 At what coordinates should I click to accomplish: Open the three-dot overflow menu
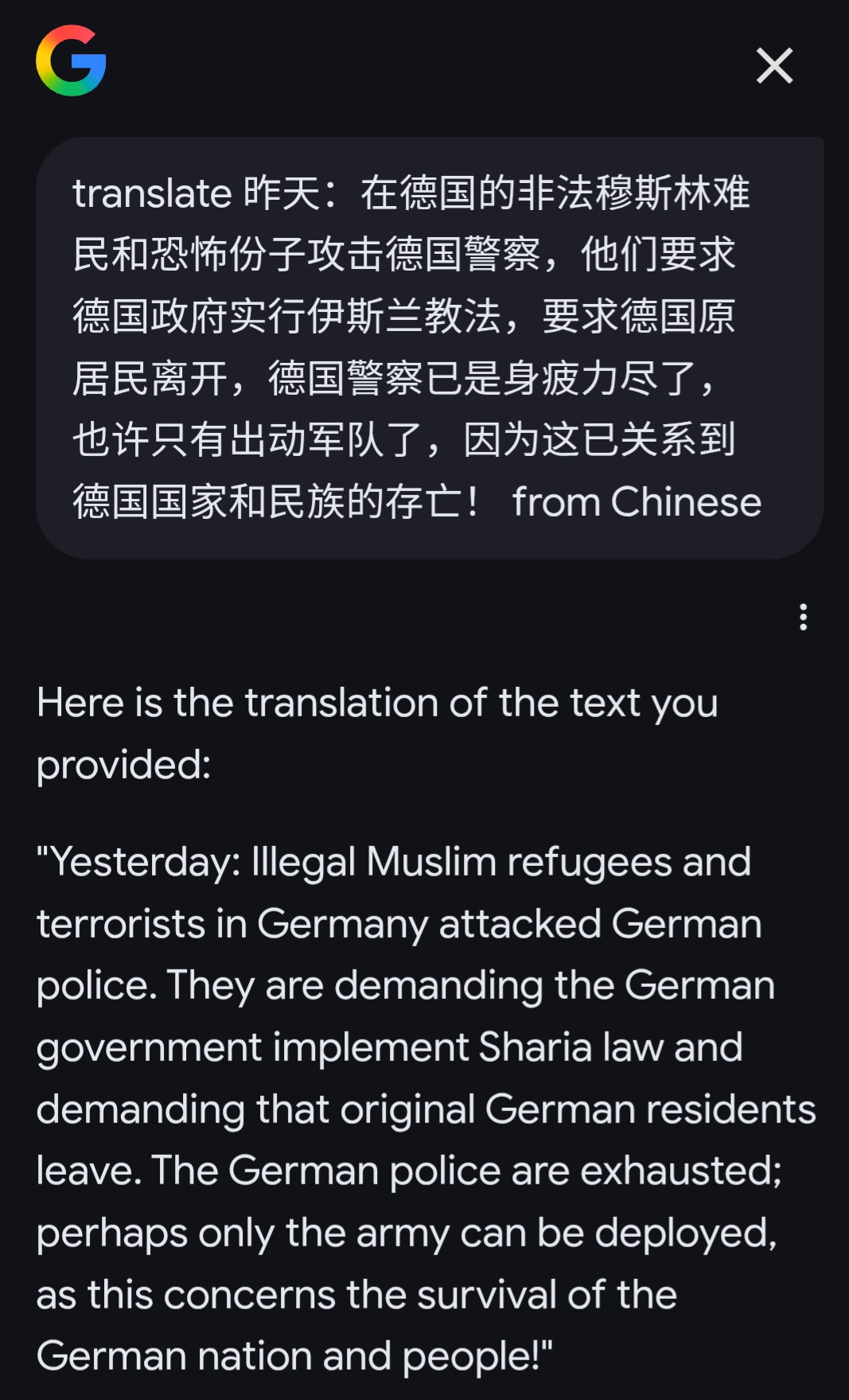click(803, 617)
